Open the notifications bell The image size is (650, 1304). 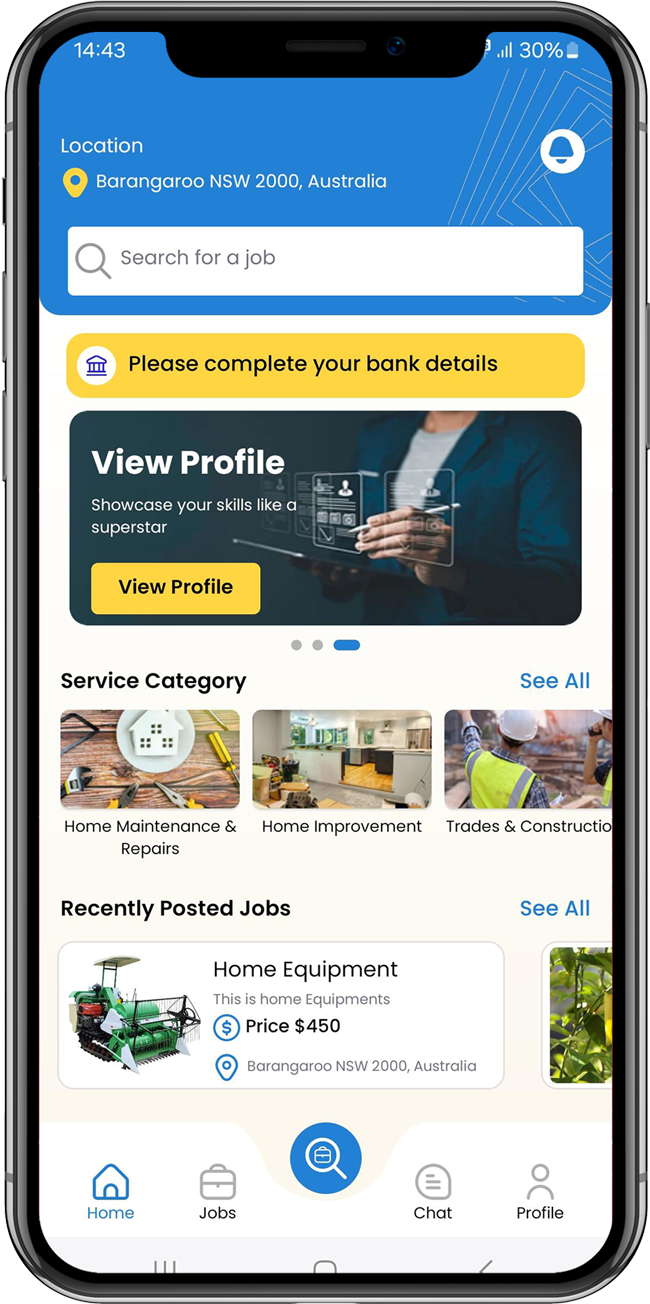(x=562, y=151)
